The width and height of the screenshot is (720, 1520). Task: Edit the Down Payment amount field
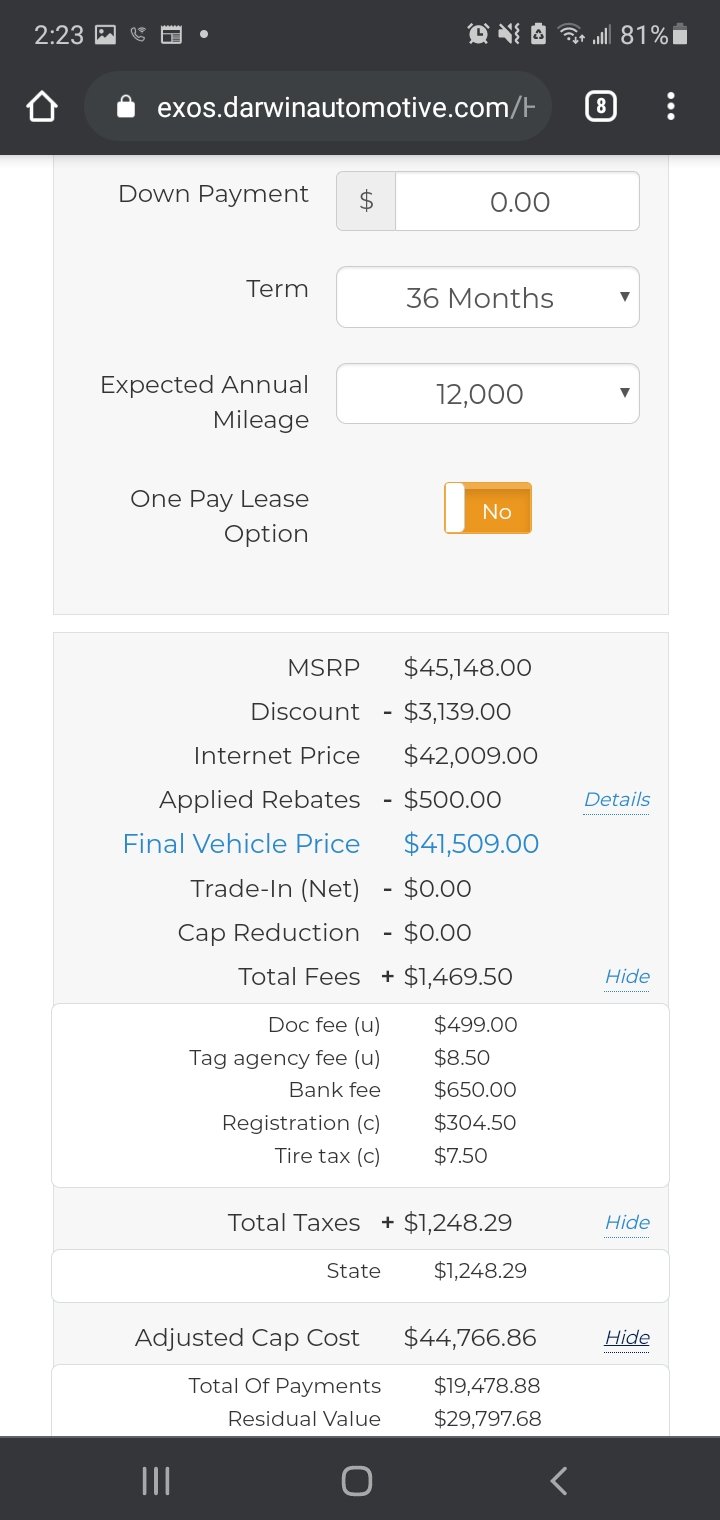(518, 201)
